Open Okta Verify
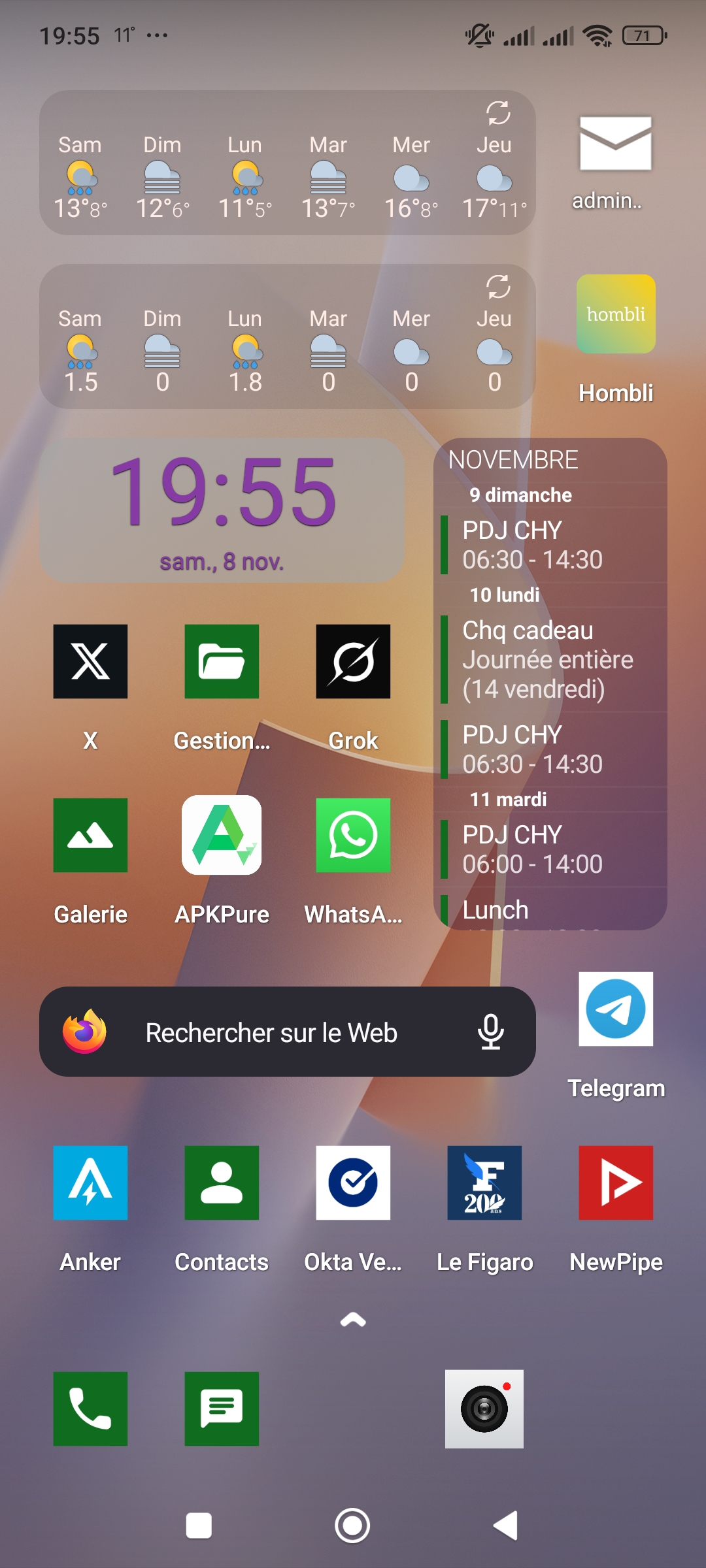This screenshot has height=1568, width=706. click(353, 1183)
